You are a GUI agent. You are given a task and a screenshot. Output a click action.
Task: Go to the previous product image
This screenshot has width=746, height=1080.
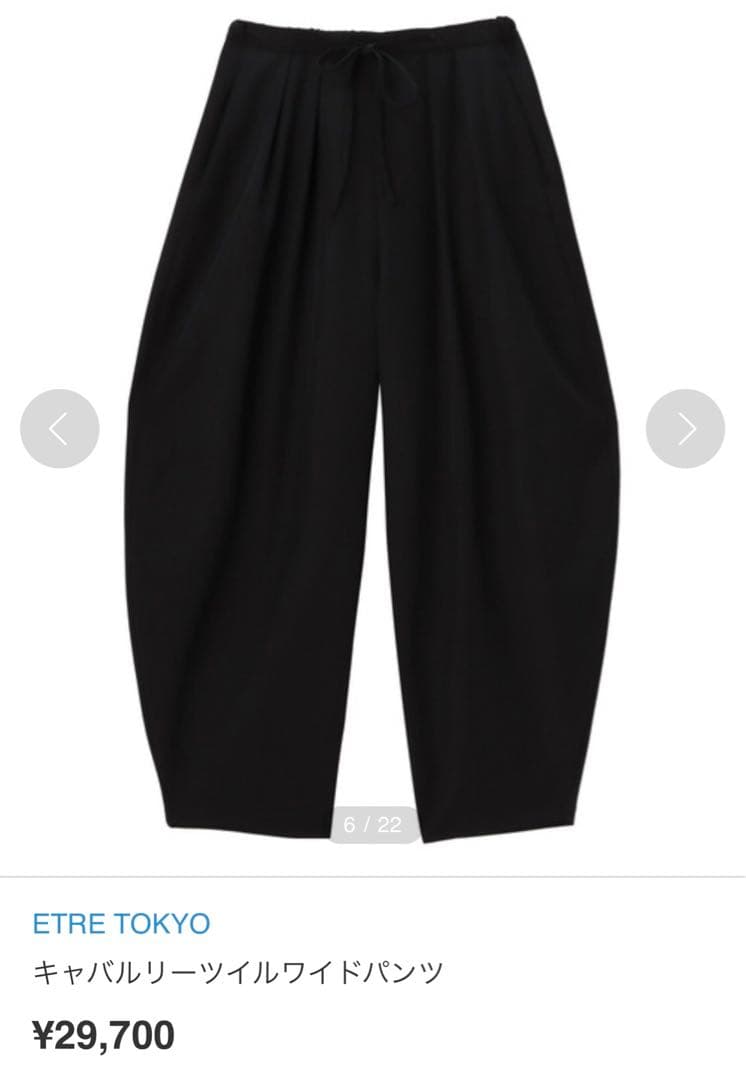click(60, 429)
